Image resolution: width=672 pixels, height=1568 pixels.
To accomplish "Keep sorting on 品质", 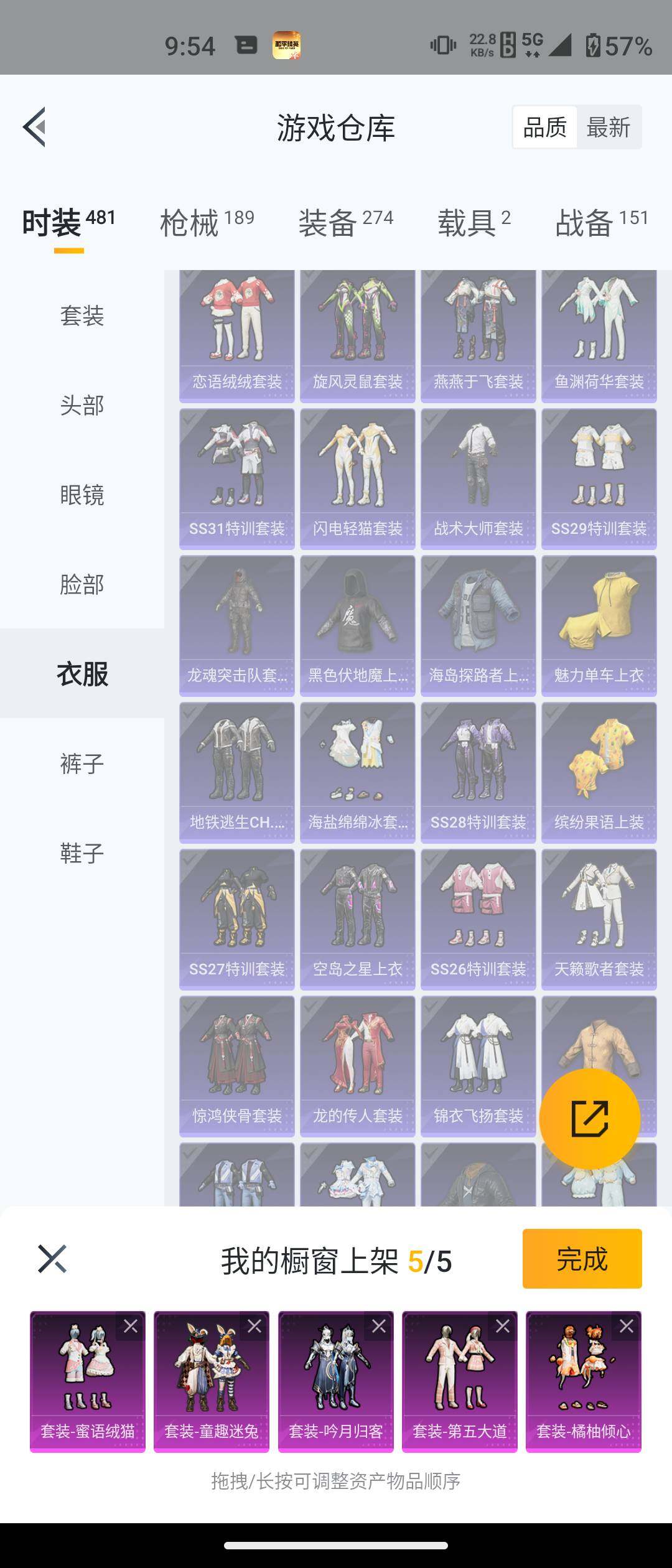I will pyautogui.click(x=544, y=127).
